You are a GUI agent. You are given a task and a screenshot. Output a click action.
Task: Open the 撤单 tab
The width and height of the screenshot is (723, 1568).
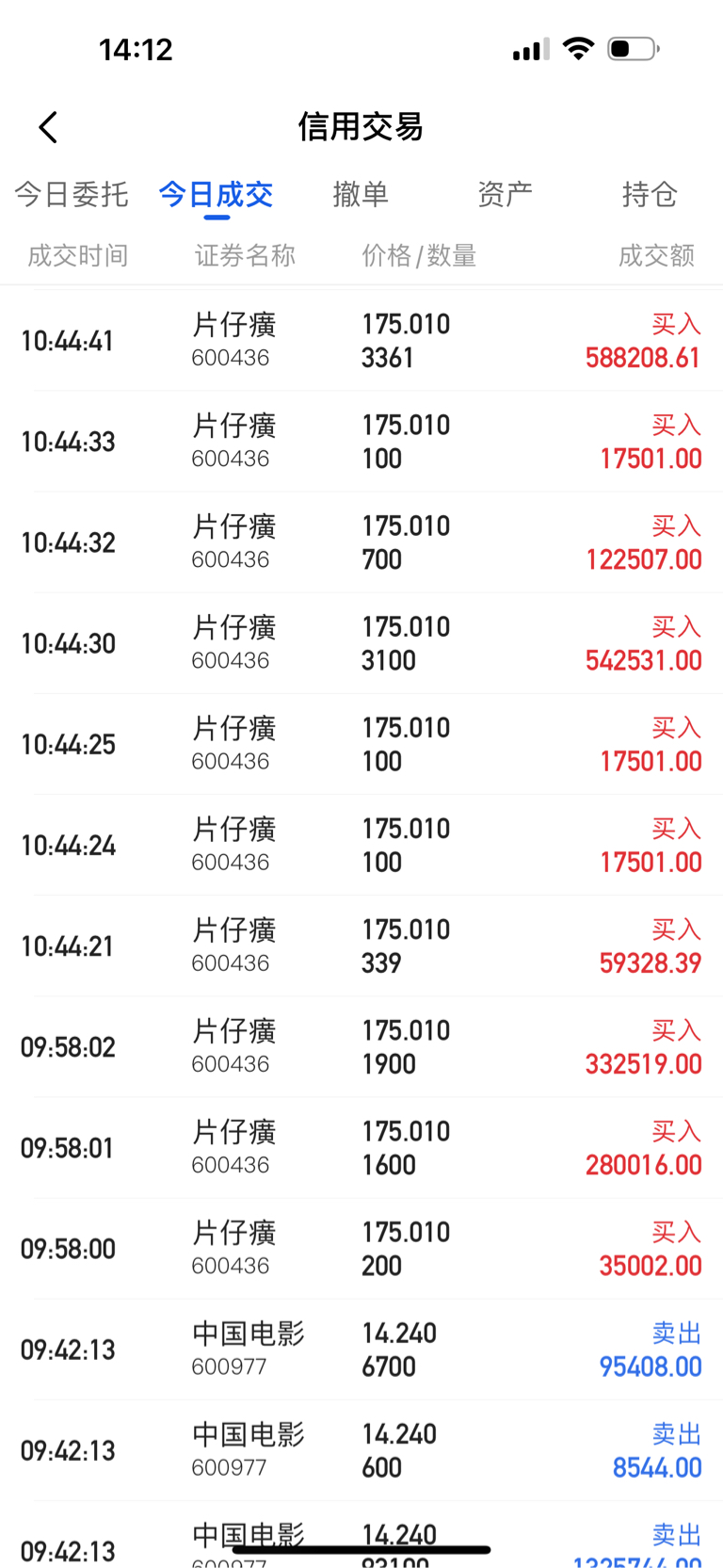(361, 195)
